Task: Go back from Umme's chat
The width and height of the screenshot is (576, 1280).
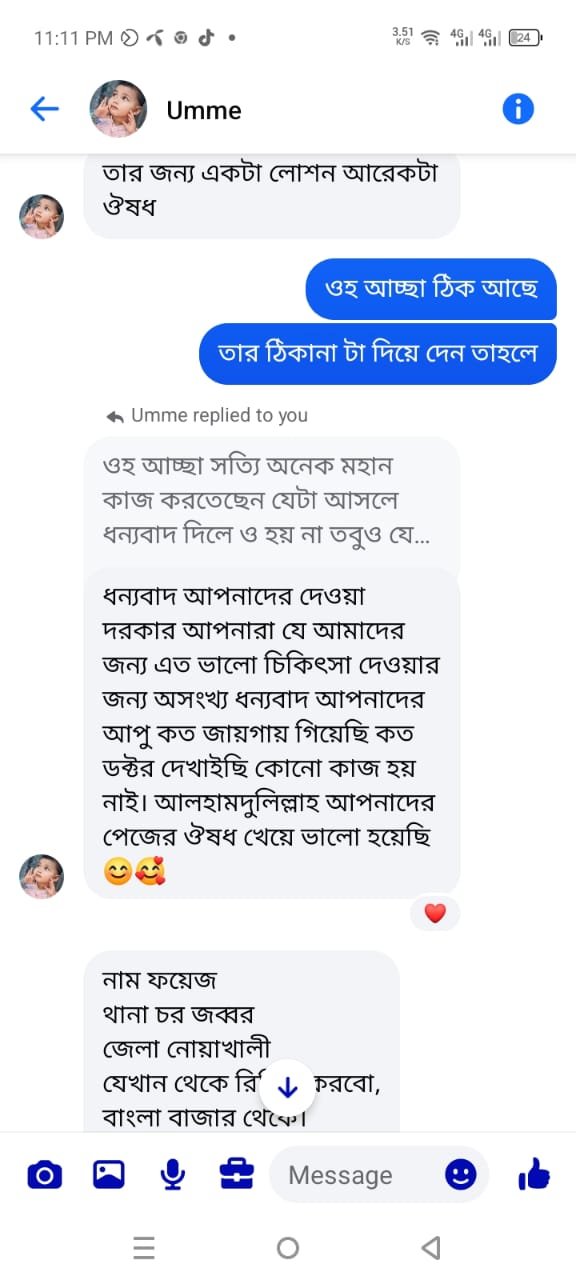Action: click(45, 109)
